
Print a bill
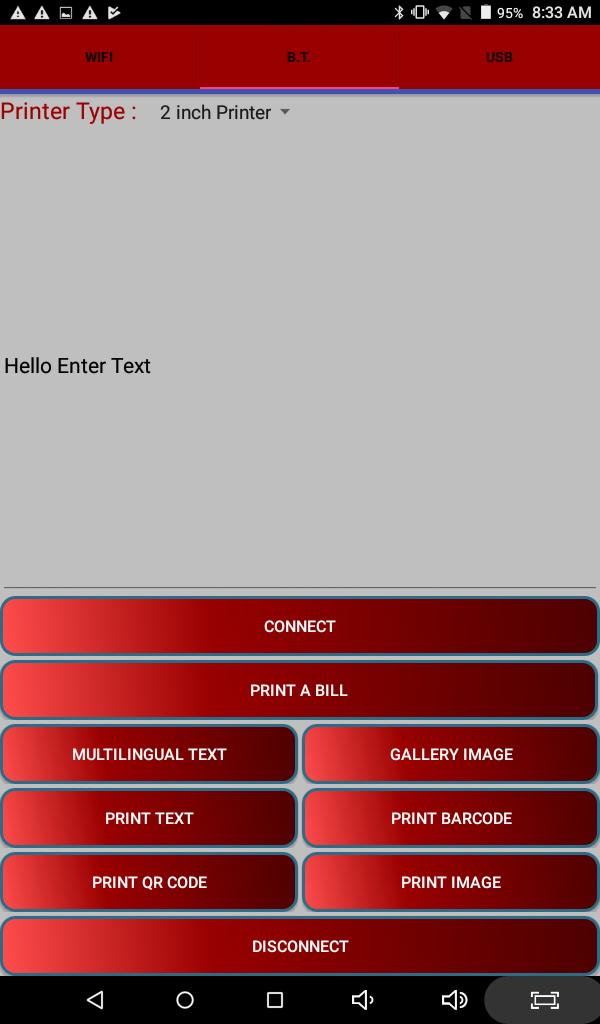tap(299, 691)
